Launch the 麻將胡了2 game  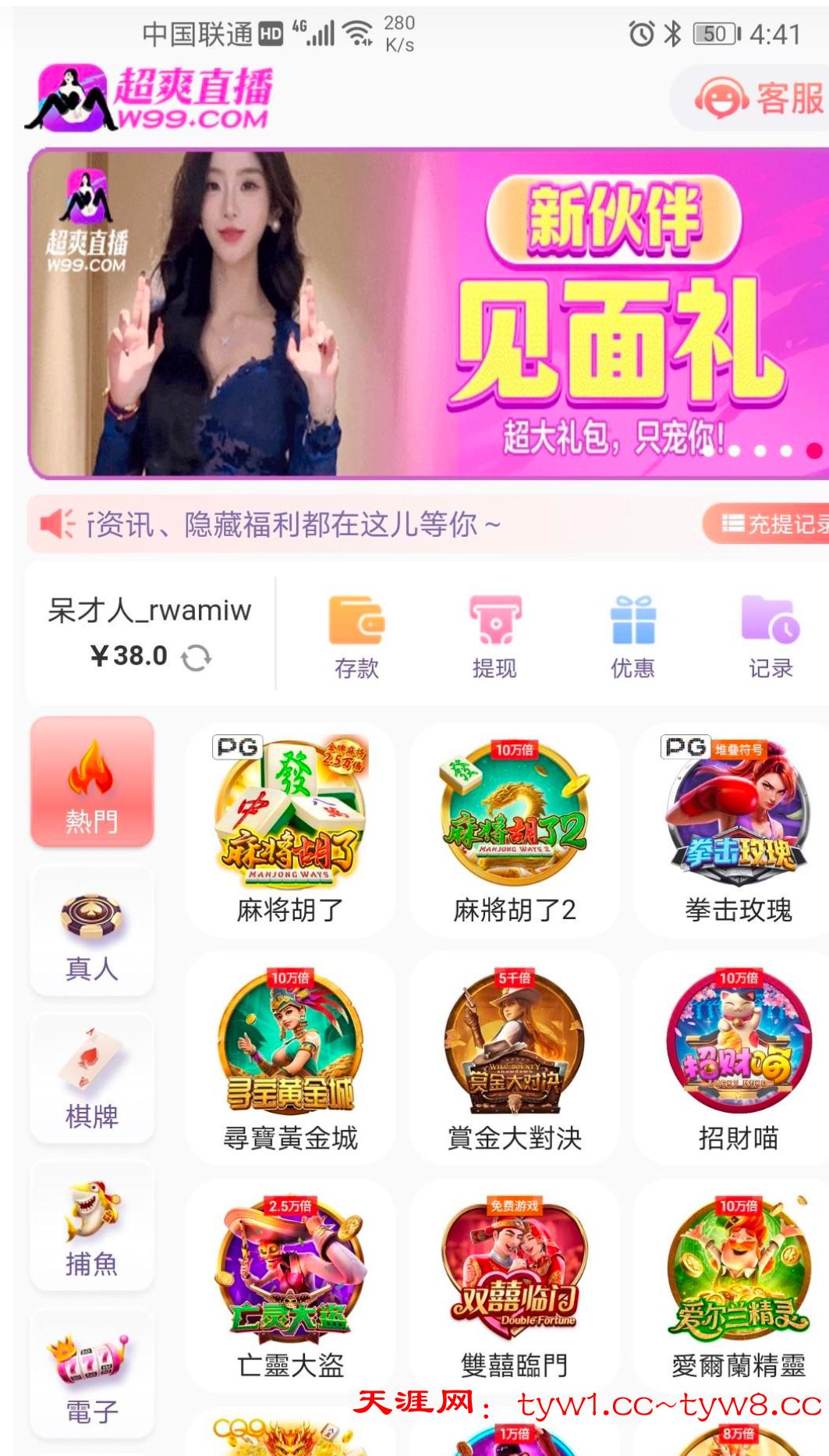tap(514, 830)
